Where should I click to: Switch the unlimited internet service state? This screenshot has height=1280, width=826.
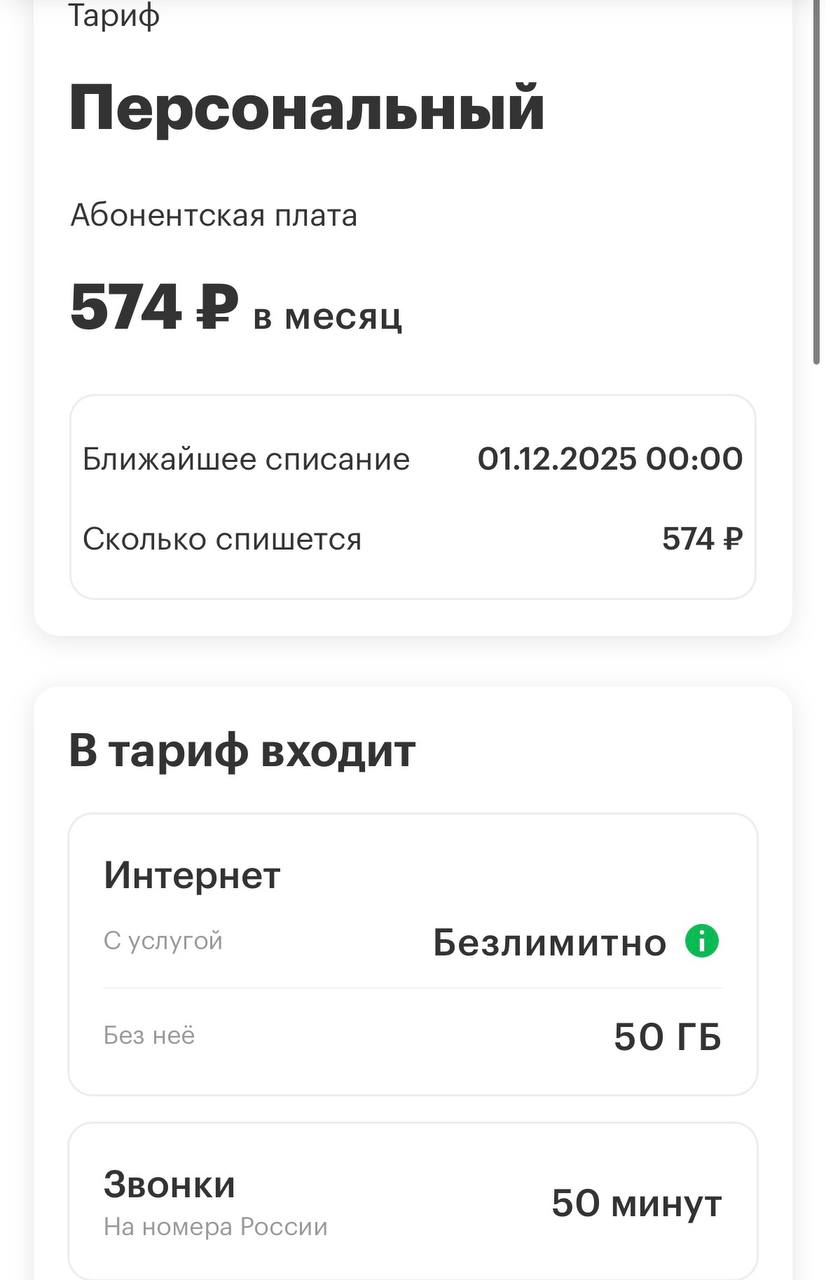click(701, 940)
